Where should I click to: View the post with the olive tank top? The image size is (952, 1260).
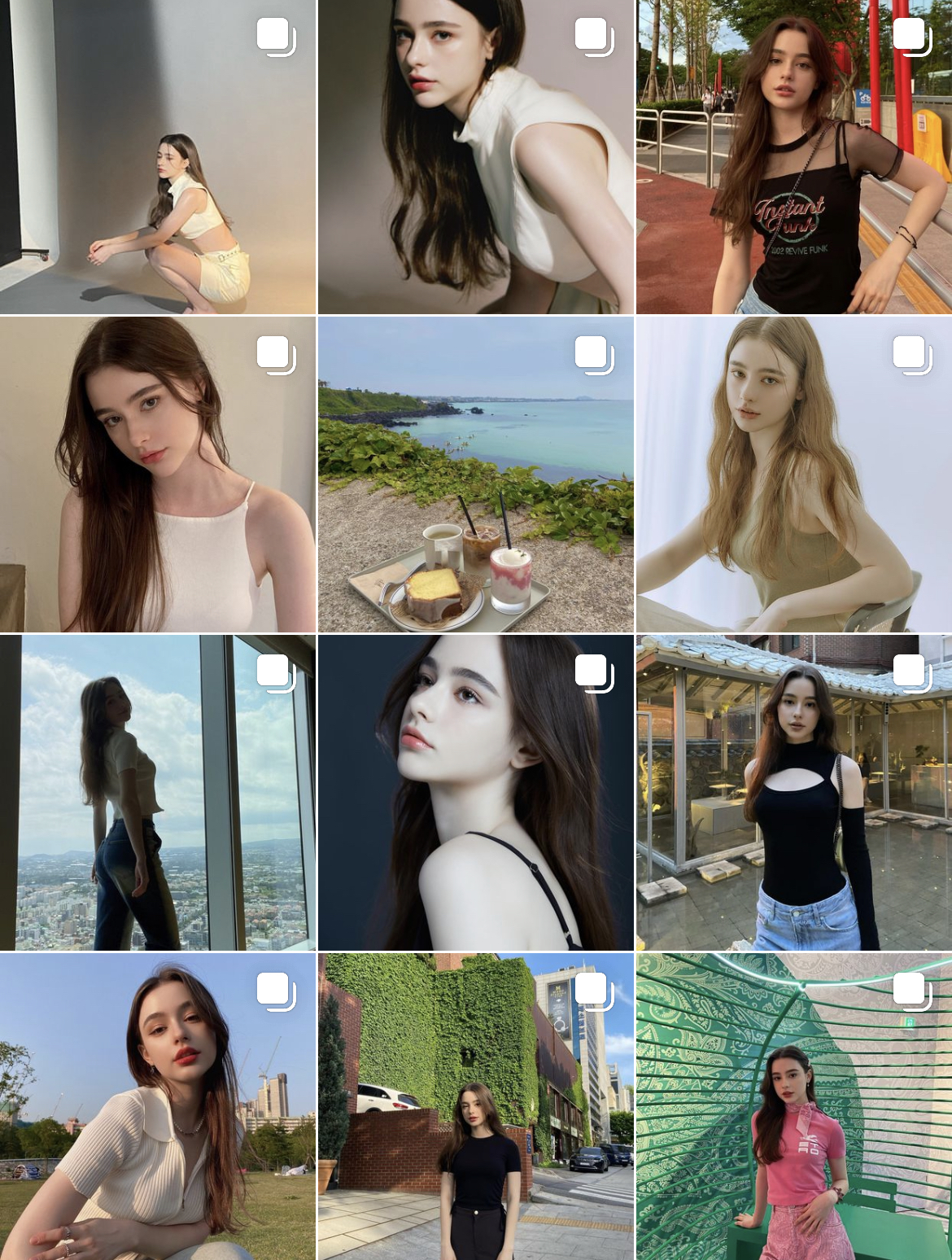click(x=793, y=475)
